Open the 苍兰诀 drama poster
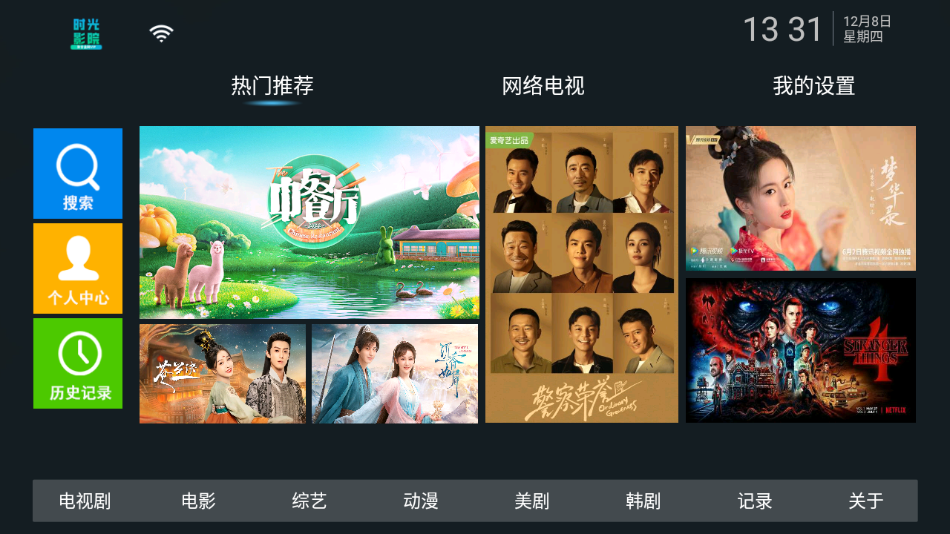The image size is (950, 534). 223,373
